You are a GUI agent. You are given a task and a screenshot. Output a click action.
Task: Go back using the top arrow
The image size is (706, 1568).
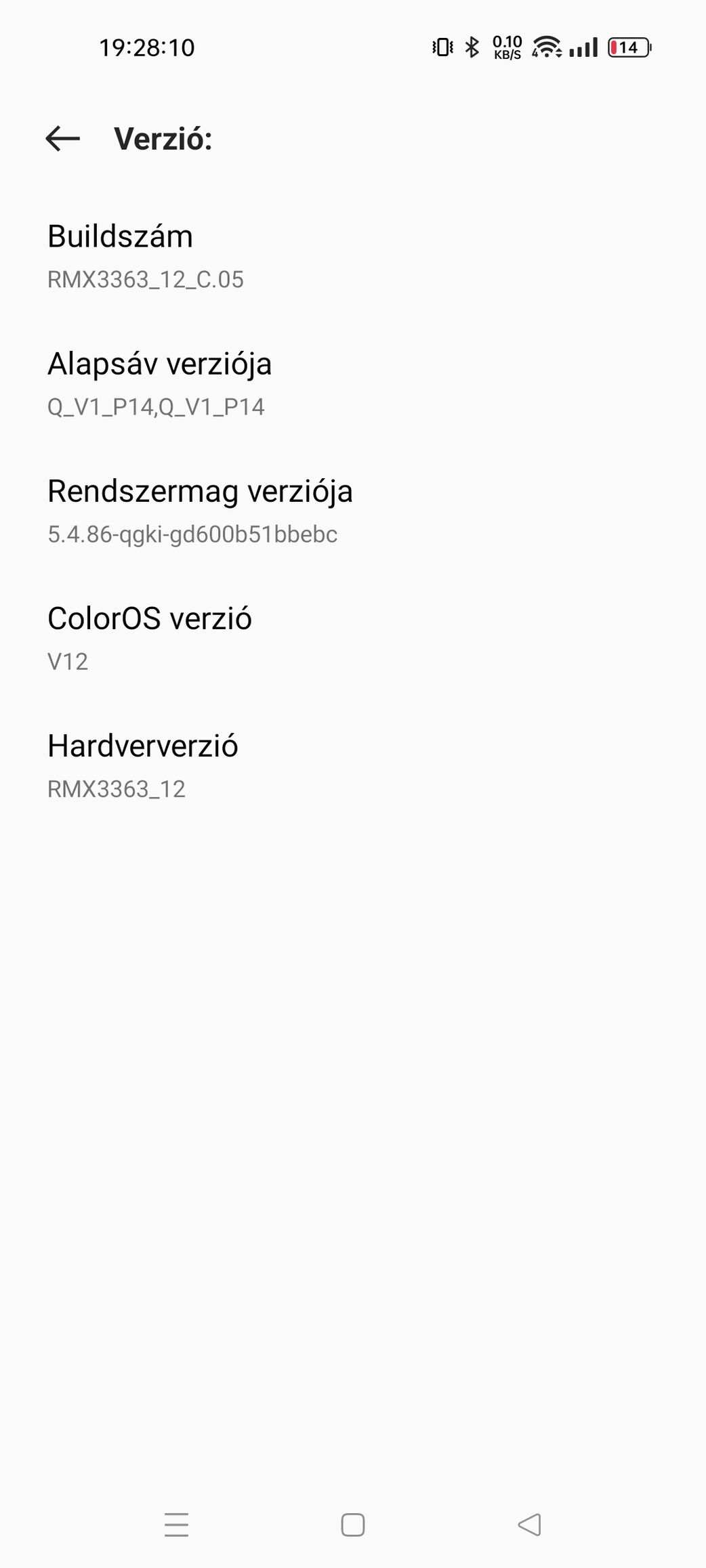pyautogui.click(x=63, y=139)
